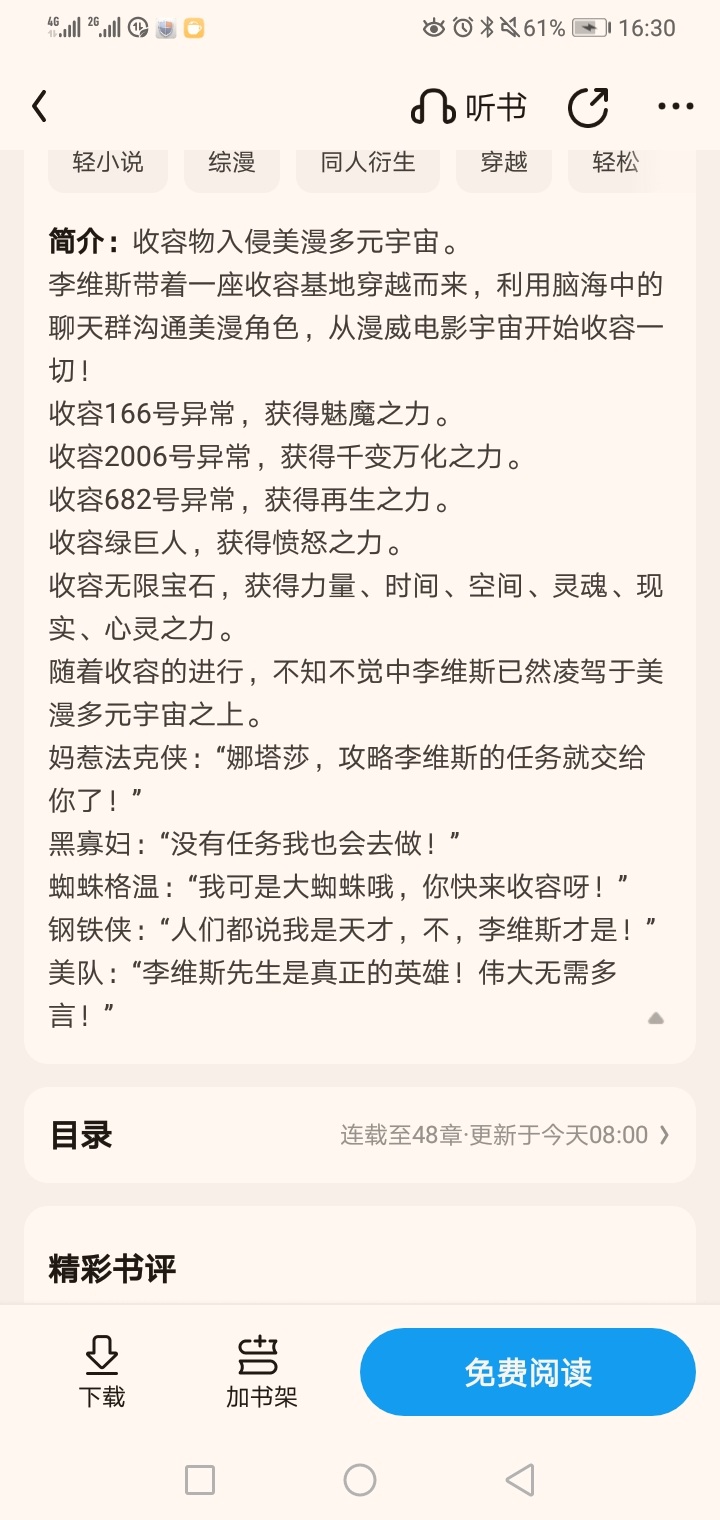The height and width of the screenshot is (1520, 720).
Task: Add book to shelf with 加书架
Action: click(262, 1371)
